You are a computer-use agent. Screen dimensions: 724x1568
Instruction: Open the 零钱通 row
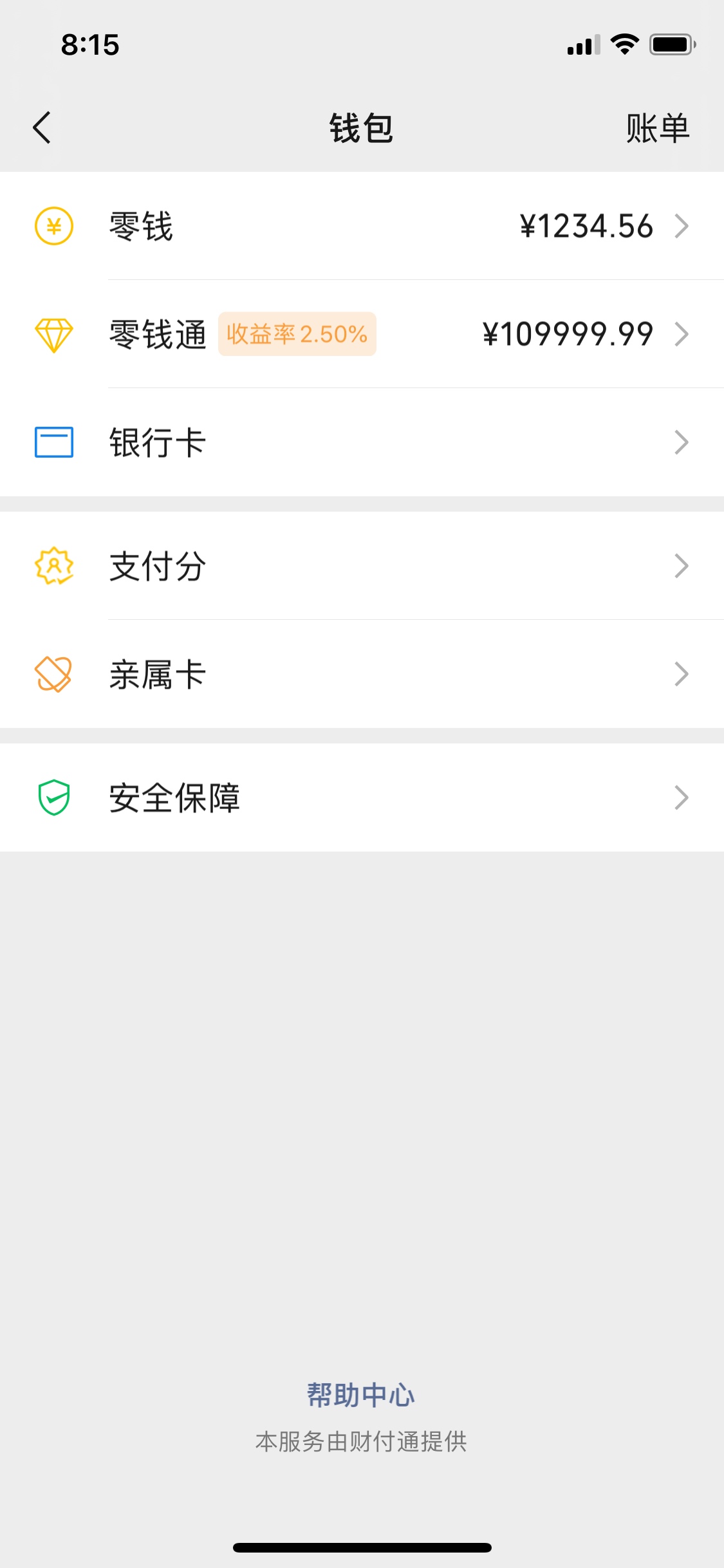click(x=362, y=334)
